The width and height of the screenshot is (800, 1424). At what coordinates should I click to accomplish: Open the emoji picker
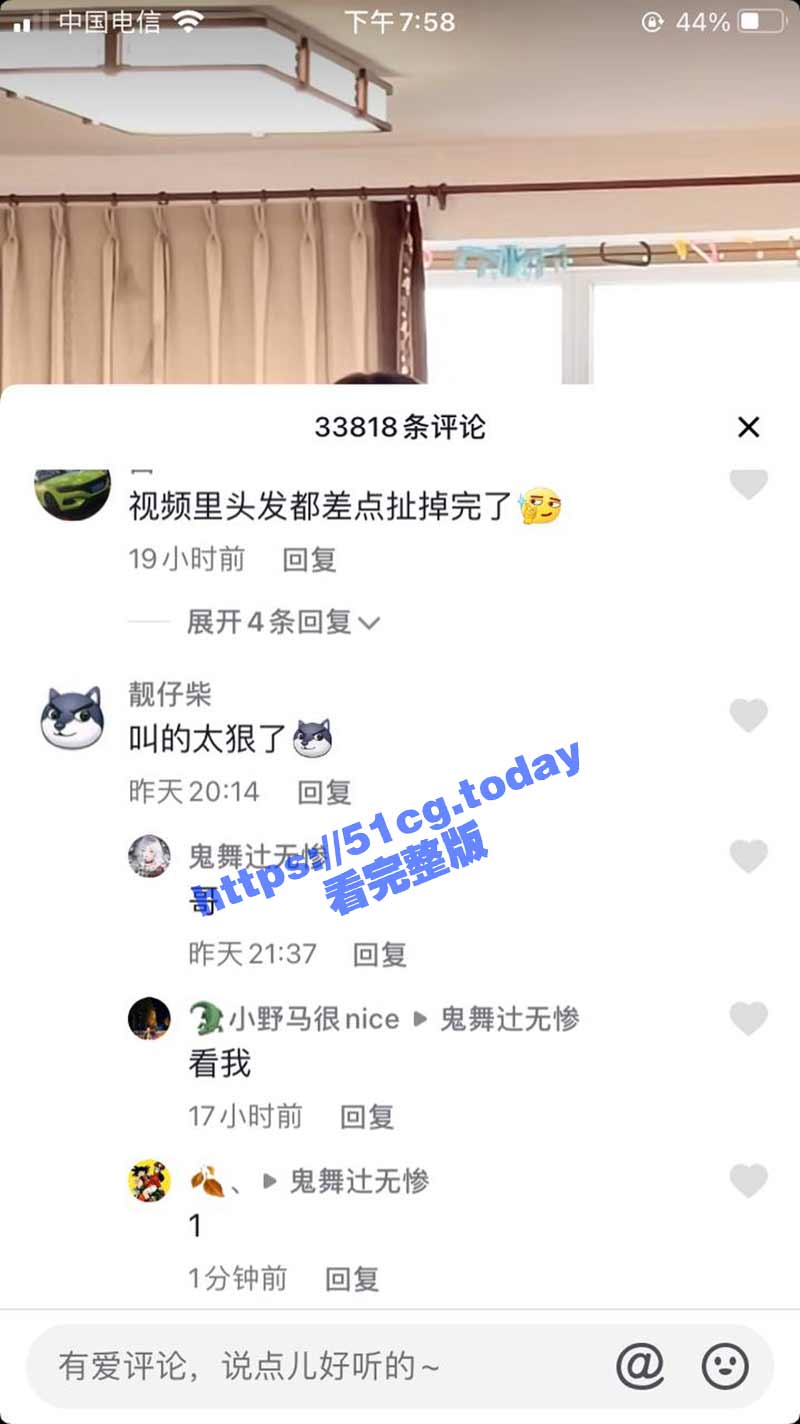click(725, 1366)
